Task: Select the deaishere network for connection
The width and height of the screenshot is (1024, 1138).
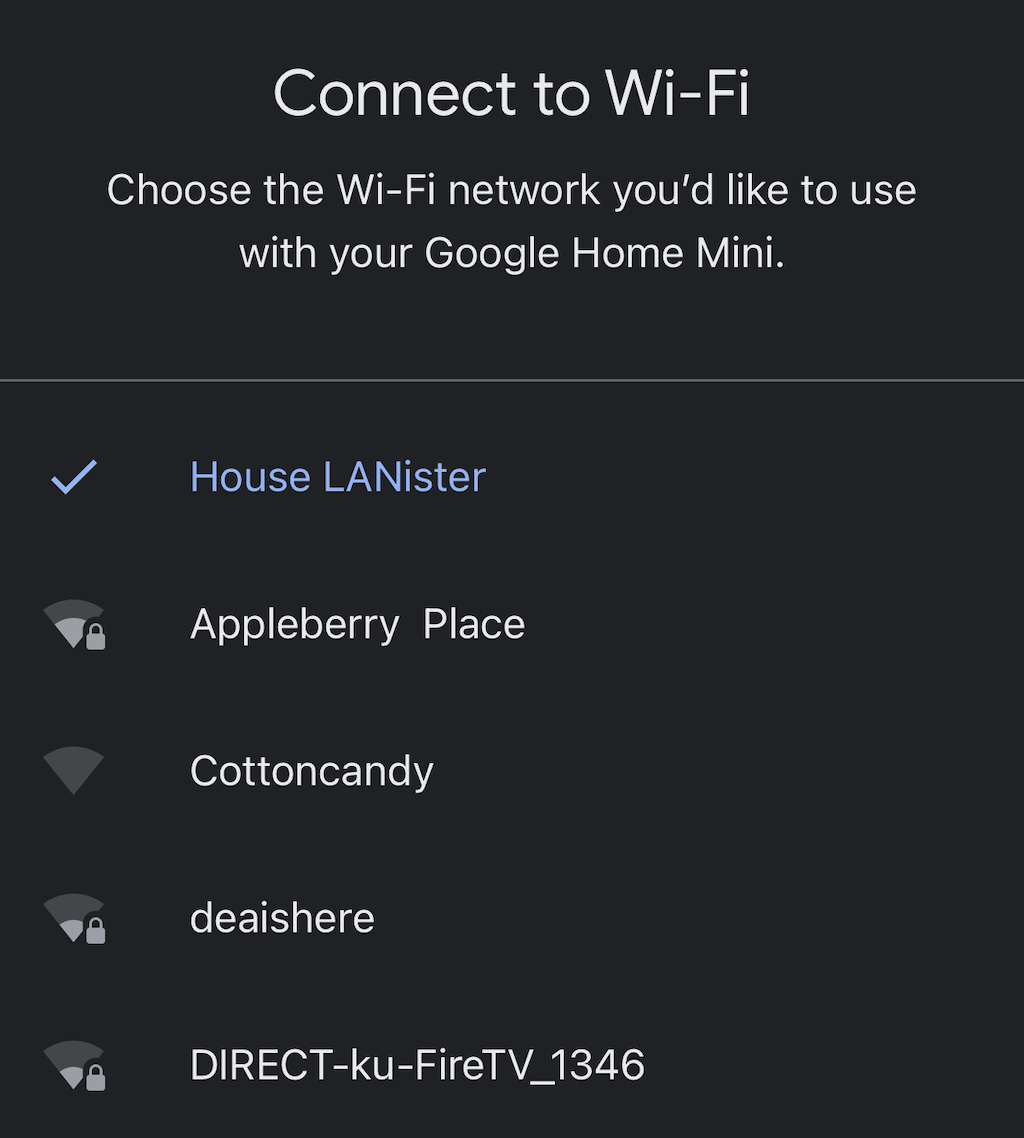Action: (x=281, y=917)
